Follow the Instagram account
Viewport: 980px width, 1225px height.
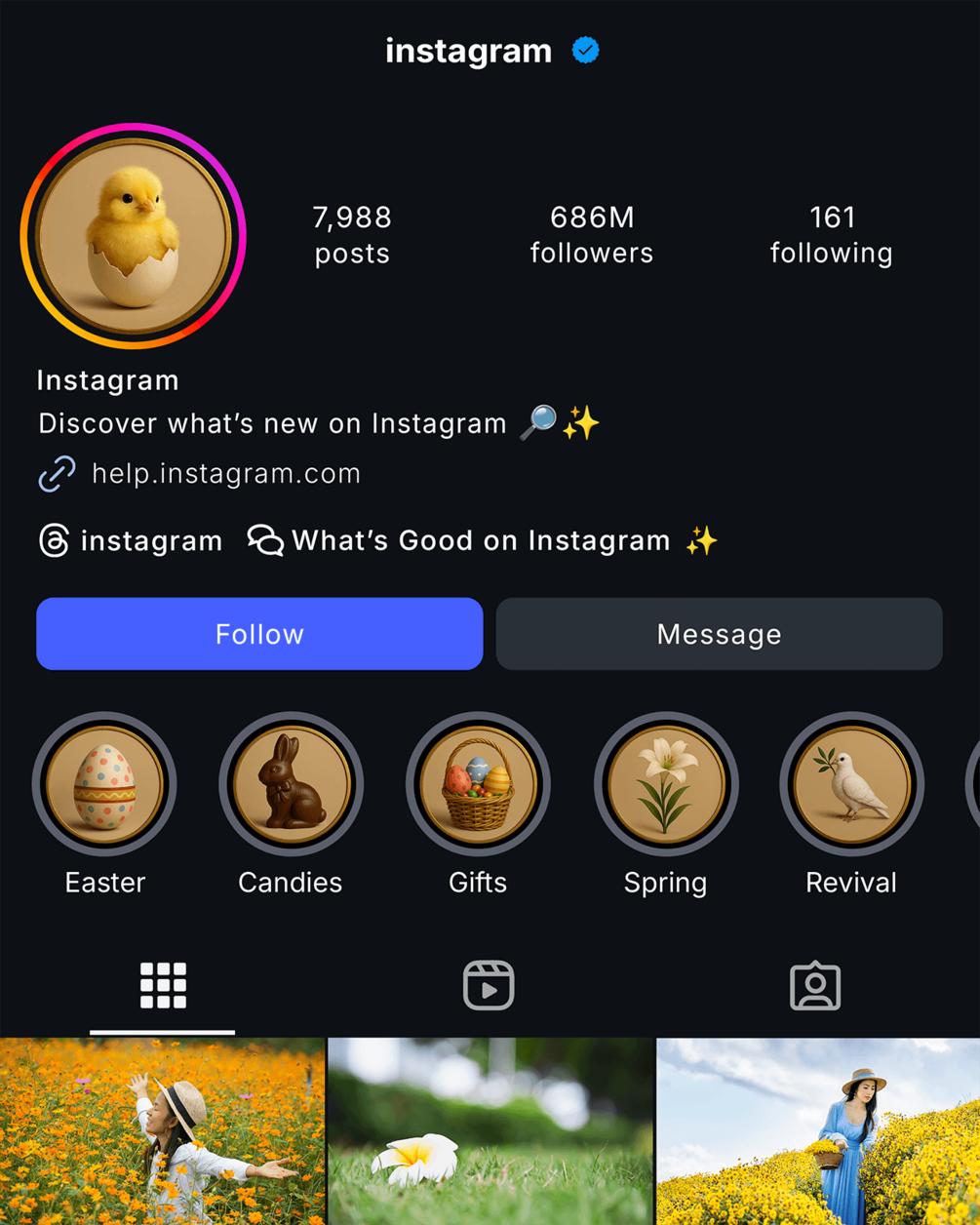(259, 634)
